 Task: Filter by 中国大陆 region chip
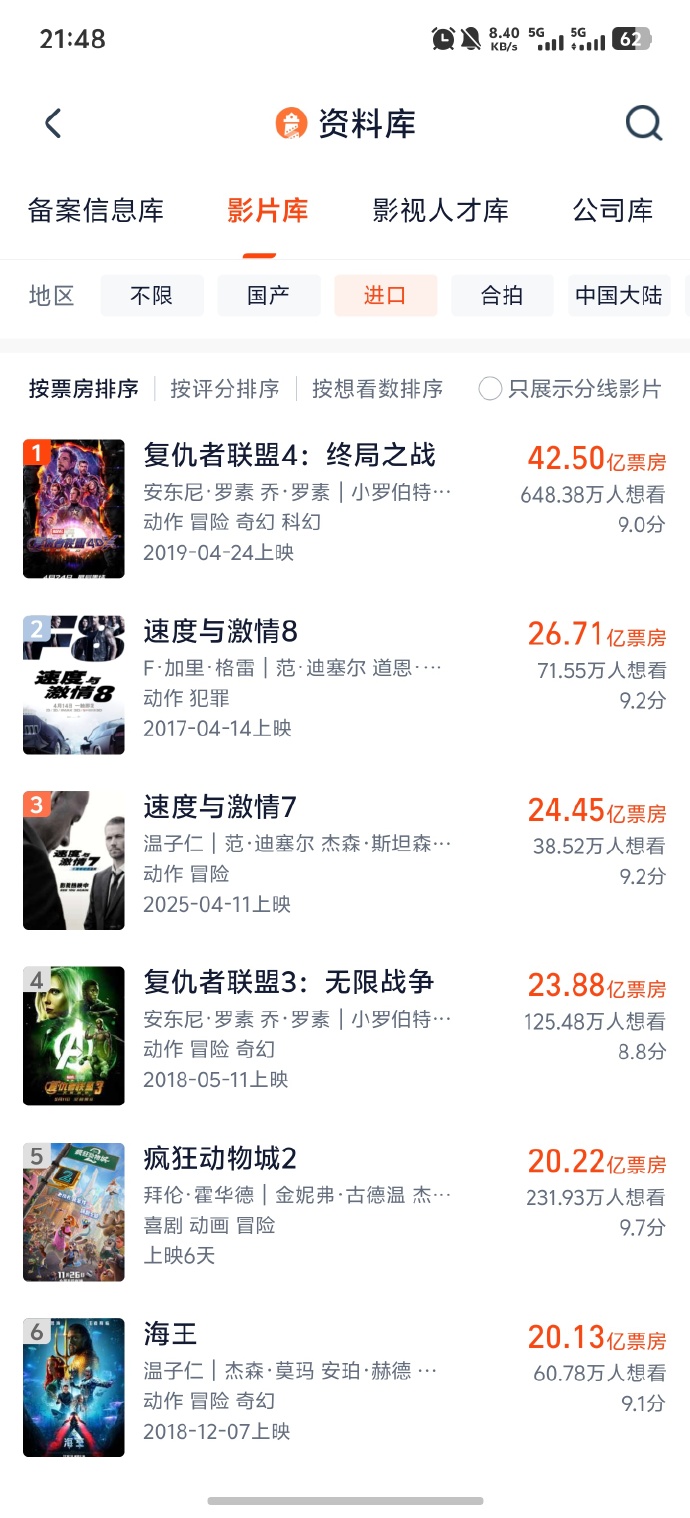tap(619, 296)
